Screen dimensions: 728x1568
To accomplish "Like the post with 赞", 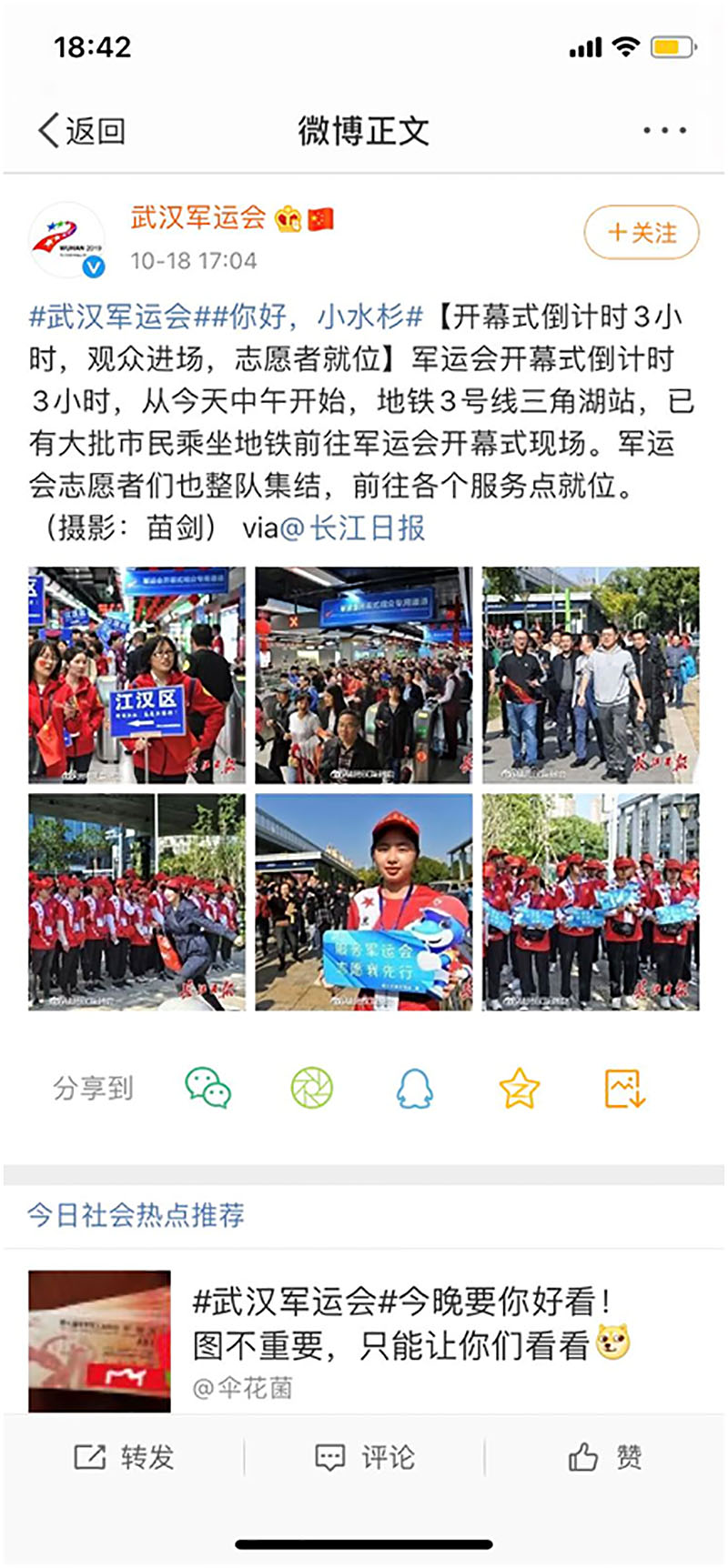I will (x=605, y=1457).
